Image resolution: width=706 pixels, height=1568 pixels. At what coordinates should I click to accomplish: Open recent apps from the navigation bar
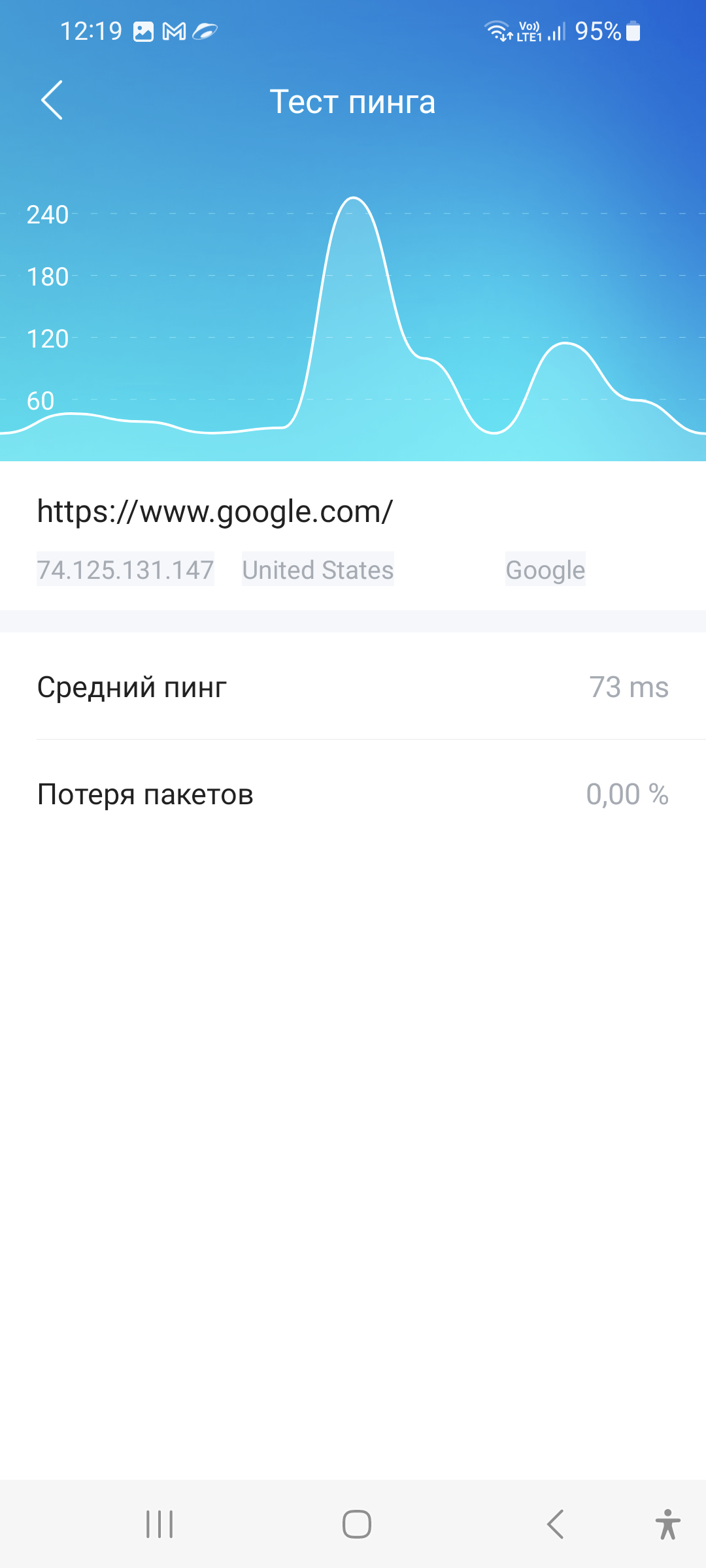point(160,1524)
